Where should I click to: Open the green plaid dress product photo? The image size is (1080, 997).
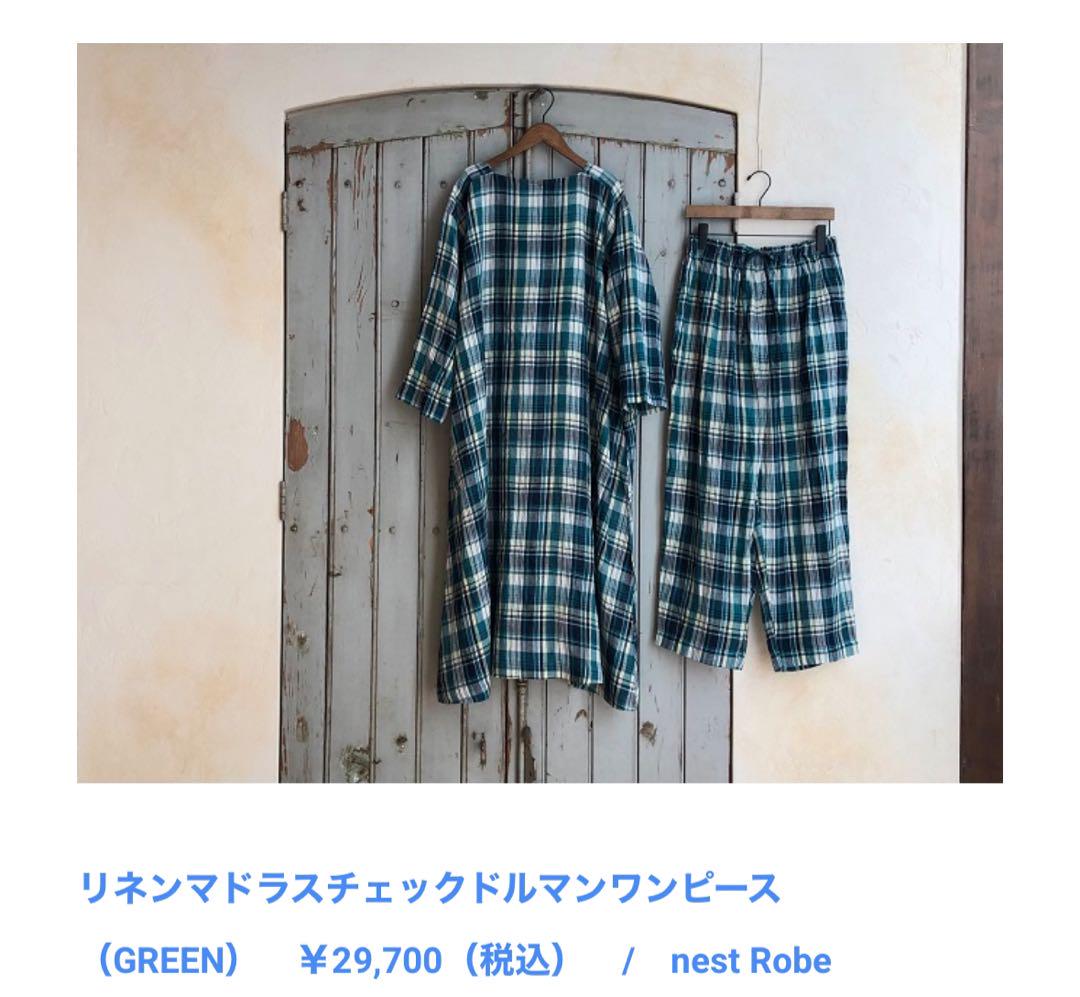coord(540,412)
